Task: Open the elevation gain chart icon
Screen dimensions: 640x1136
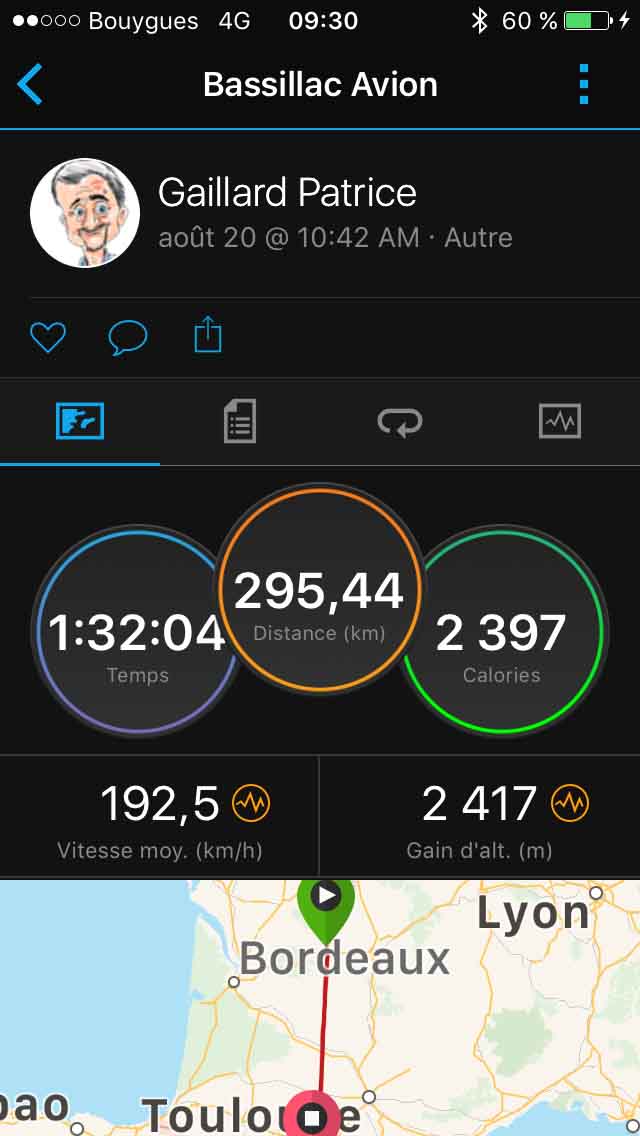Action: [x=570, y=803]
